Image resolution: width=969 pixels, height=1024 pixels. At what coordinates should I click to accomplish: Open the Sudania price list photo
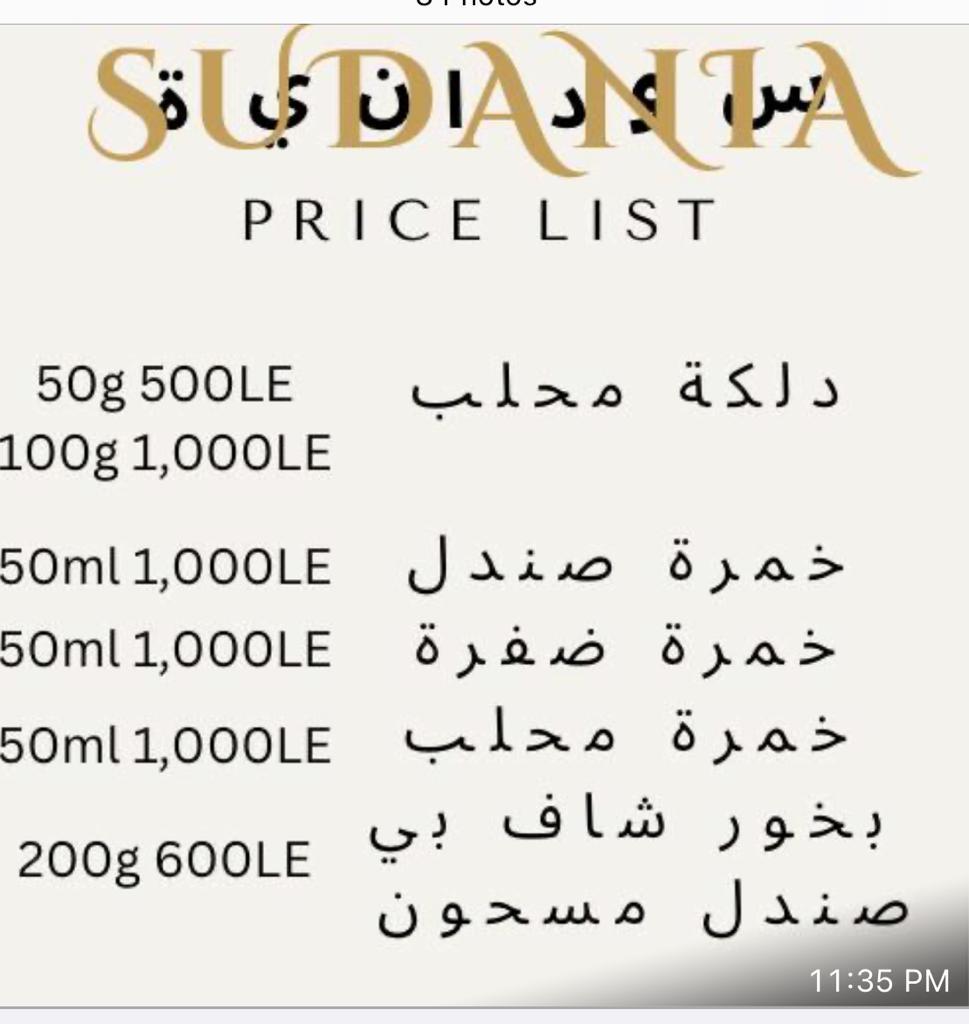pyautogui.click(x=484, y=514)
